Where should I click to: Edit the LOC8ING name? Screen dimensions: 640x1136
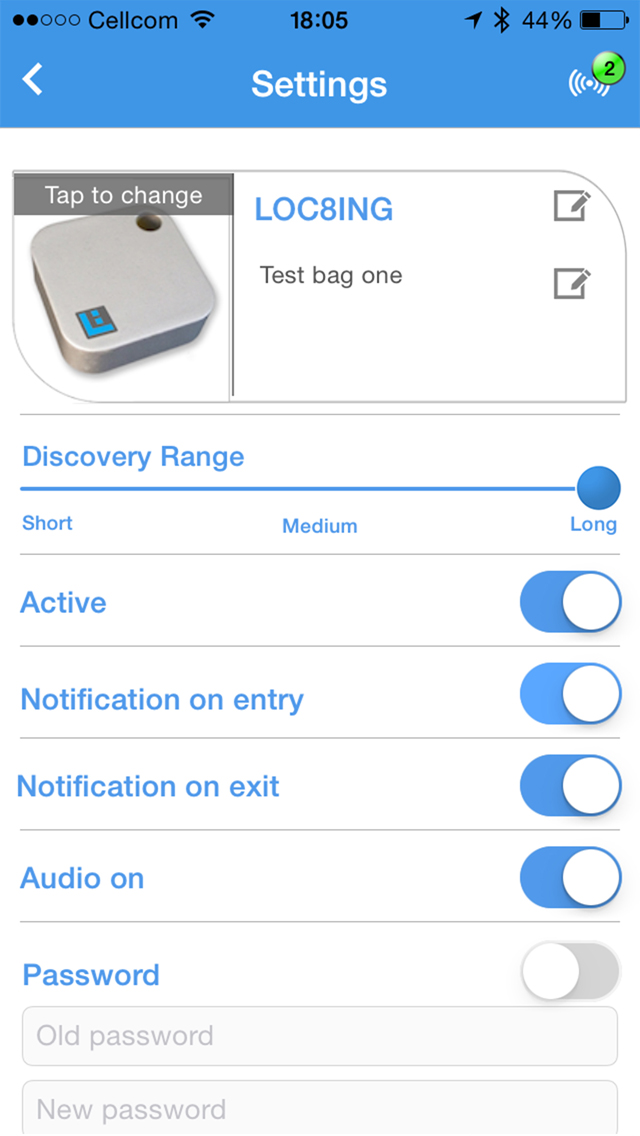coord(572,207)
